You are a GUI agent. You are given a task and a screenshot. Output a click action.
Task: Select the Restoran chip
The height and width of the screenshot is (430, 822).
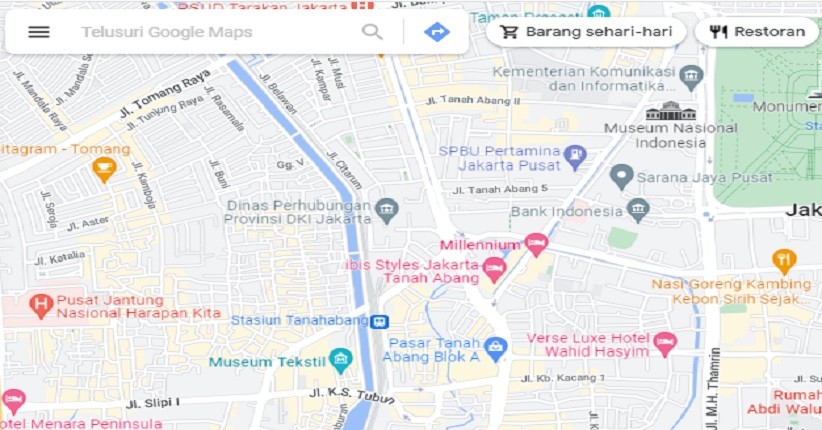[x=757, y=31]
